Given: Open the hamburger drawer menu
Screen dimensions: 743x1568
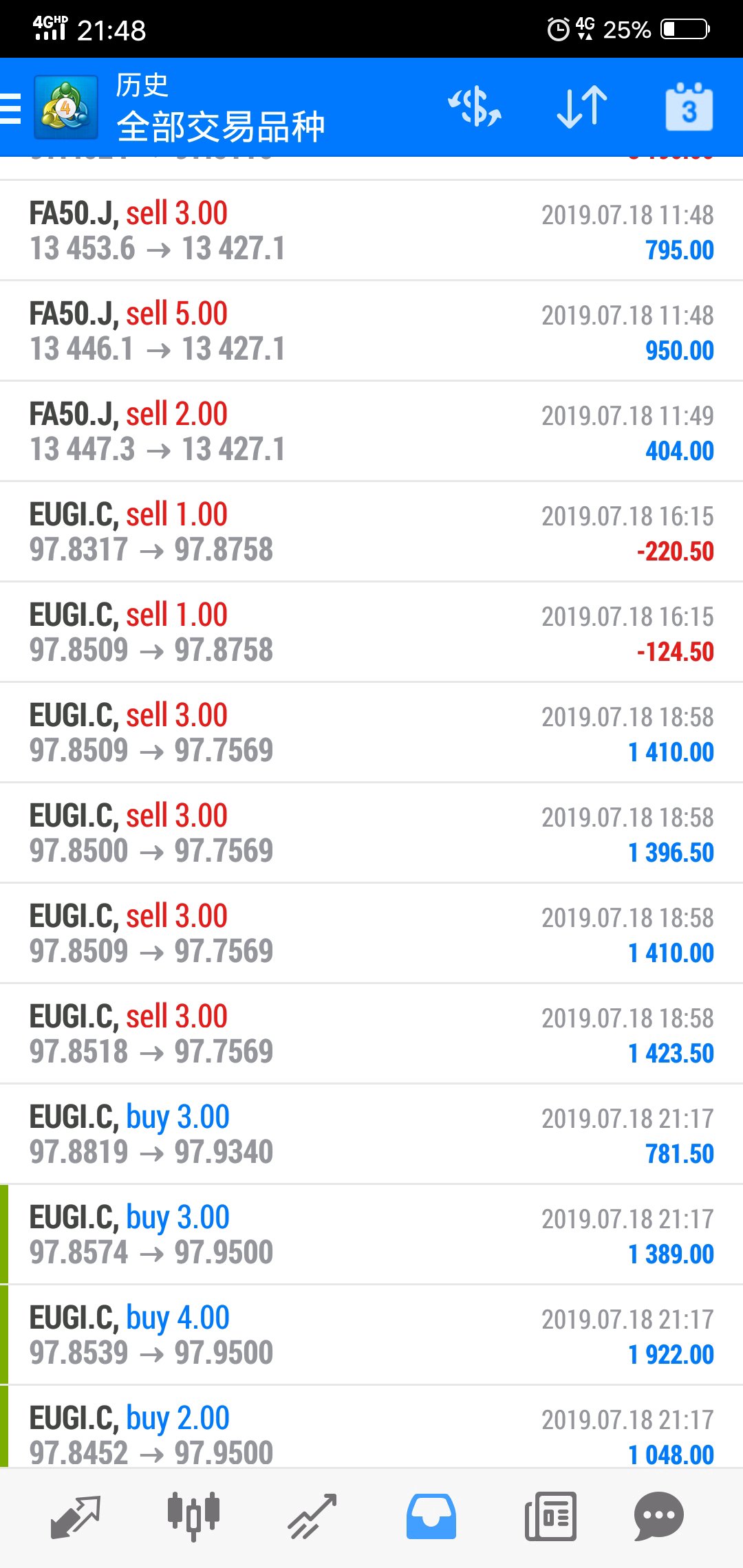Looking at the screenshot, I should tap(11, 108).
